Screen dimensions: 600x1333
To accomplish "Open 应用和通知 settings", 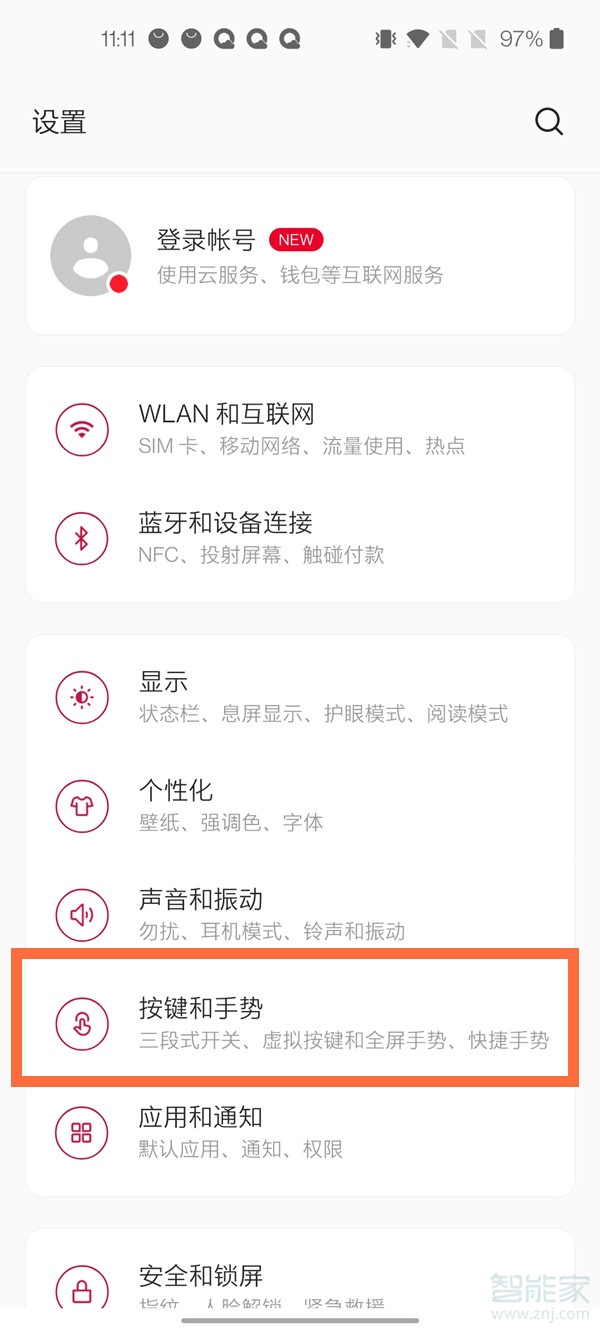I will pyautogui.click(x=300, y=1132).
